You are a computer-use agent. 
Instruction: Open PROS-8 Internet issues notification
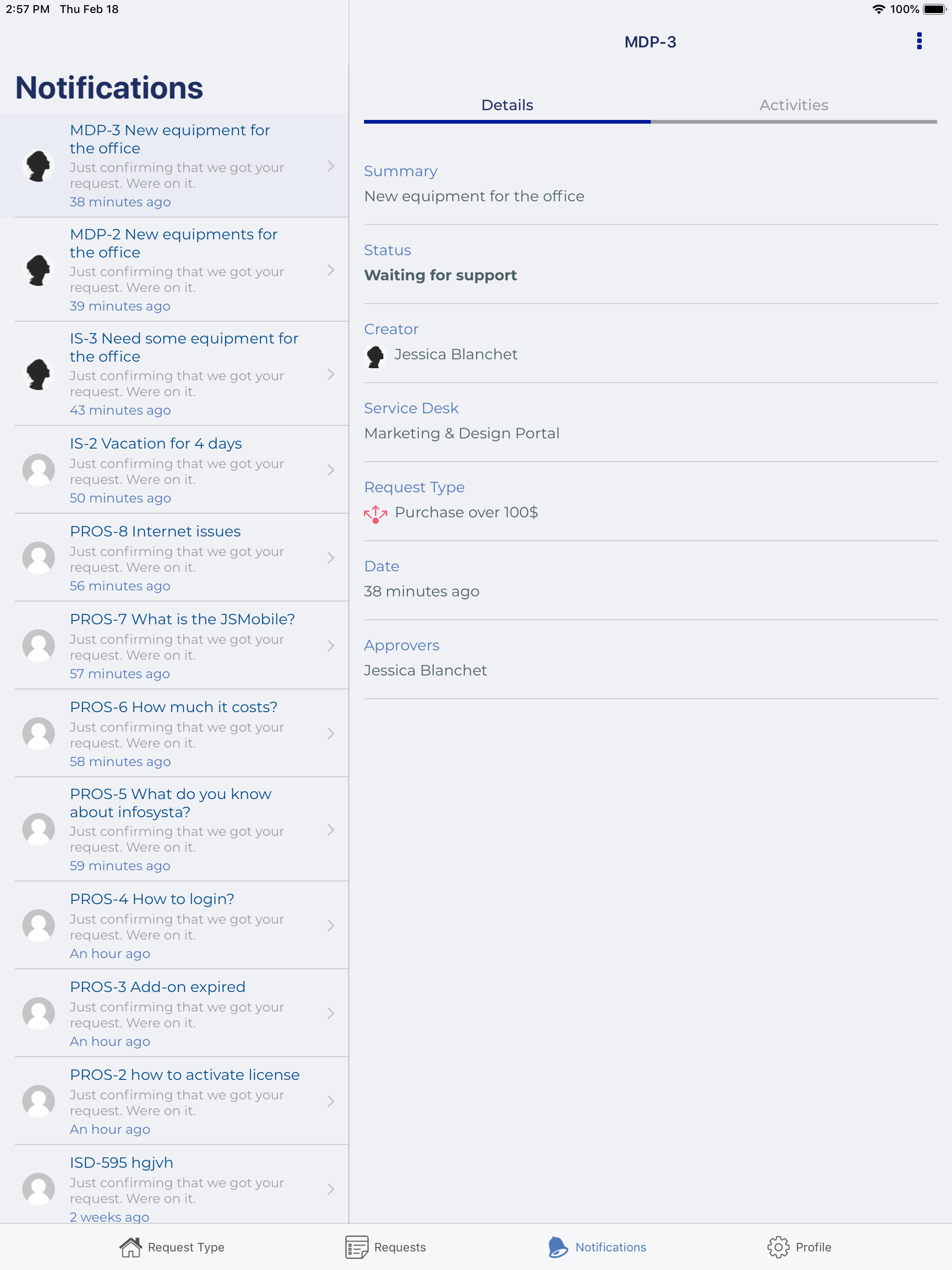[x=178, y=557]
